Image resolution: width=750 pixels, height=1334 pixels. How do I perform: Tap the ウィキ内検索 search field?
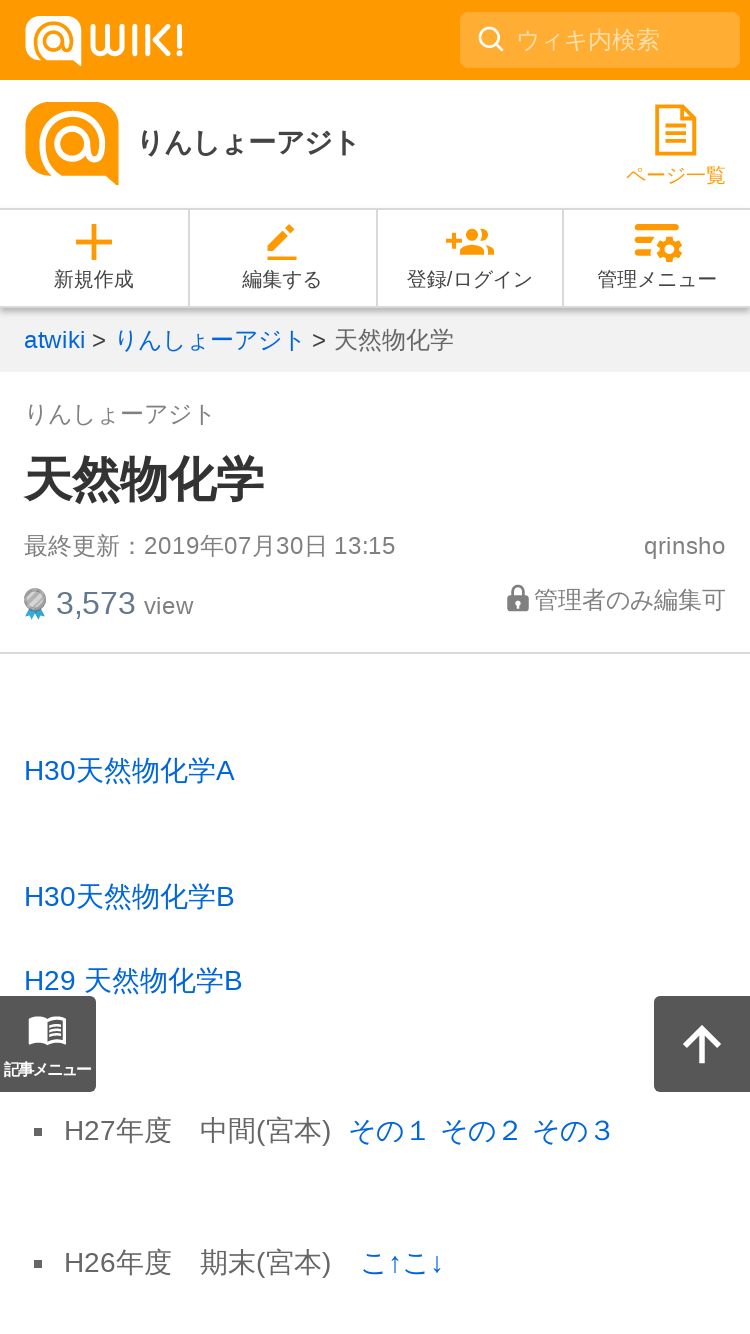pos(600,40)
